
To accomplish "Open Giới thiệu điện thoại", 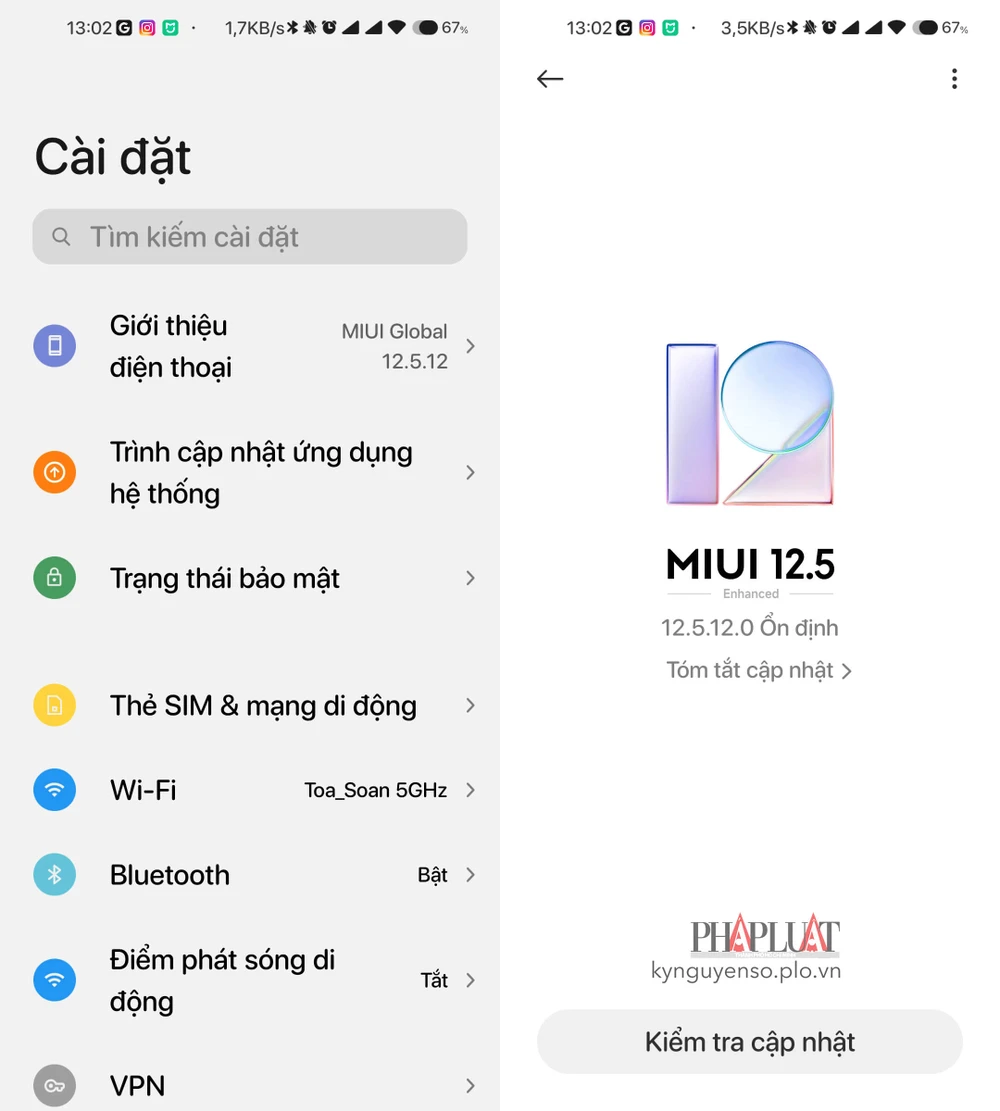I will pyautogui.click(x=250, y=346).
